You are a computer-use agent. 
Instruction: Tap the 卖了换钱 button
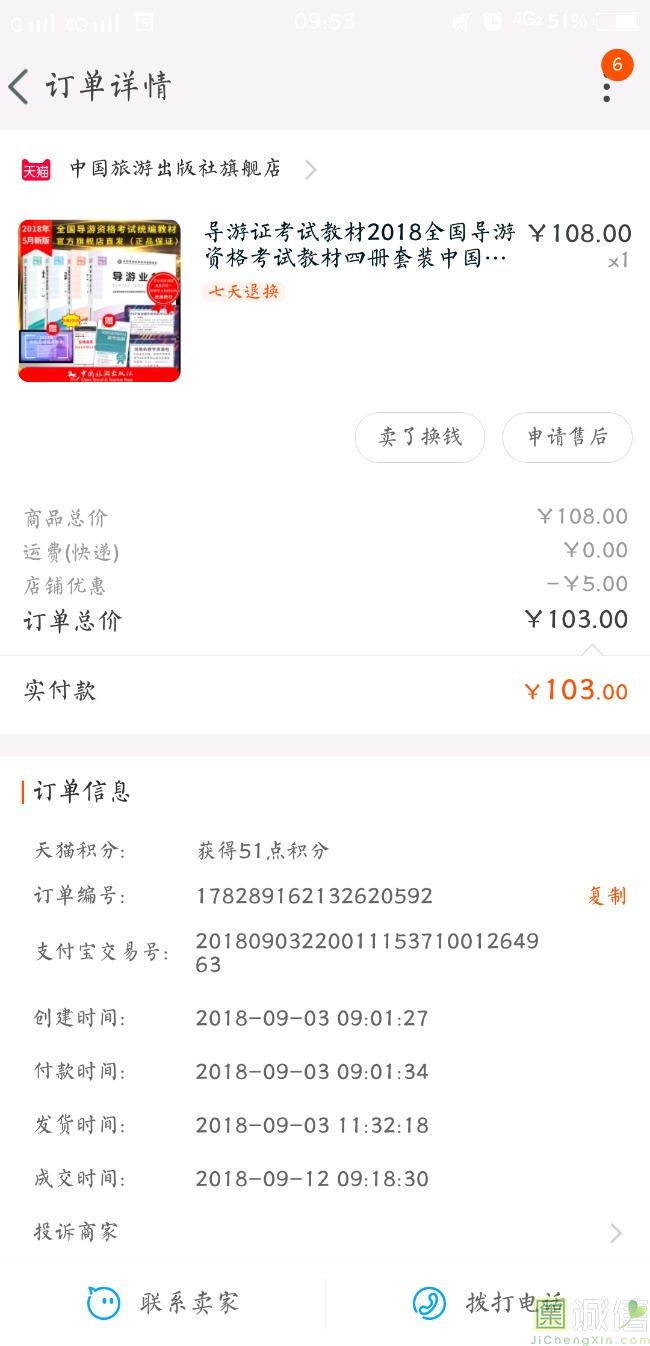[420, 437]
